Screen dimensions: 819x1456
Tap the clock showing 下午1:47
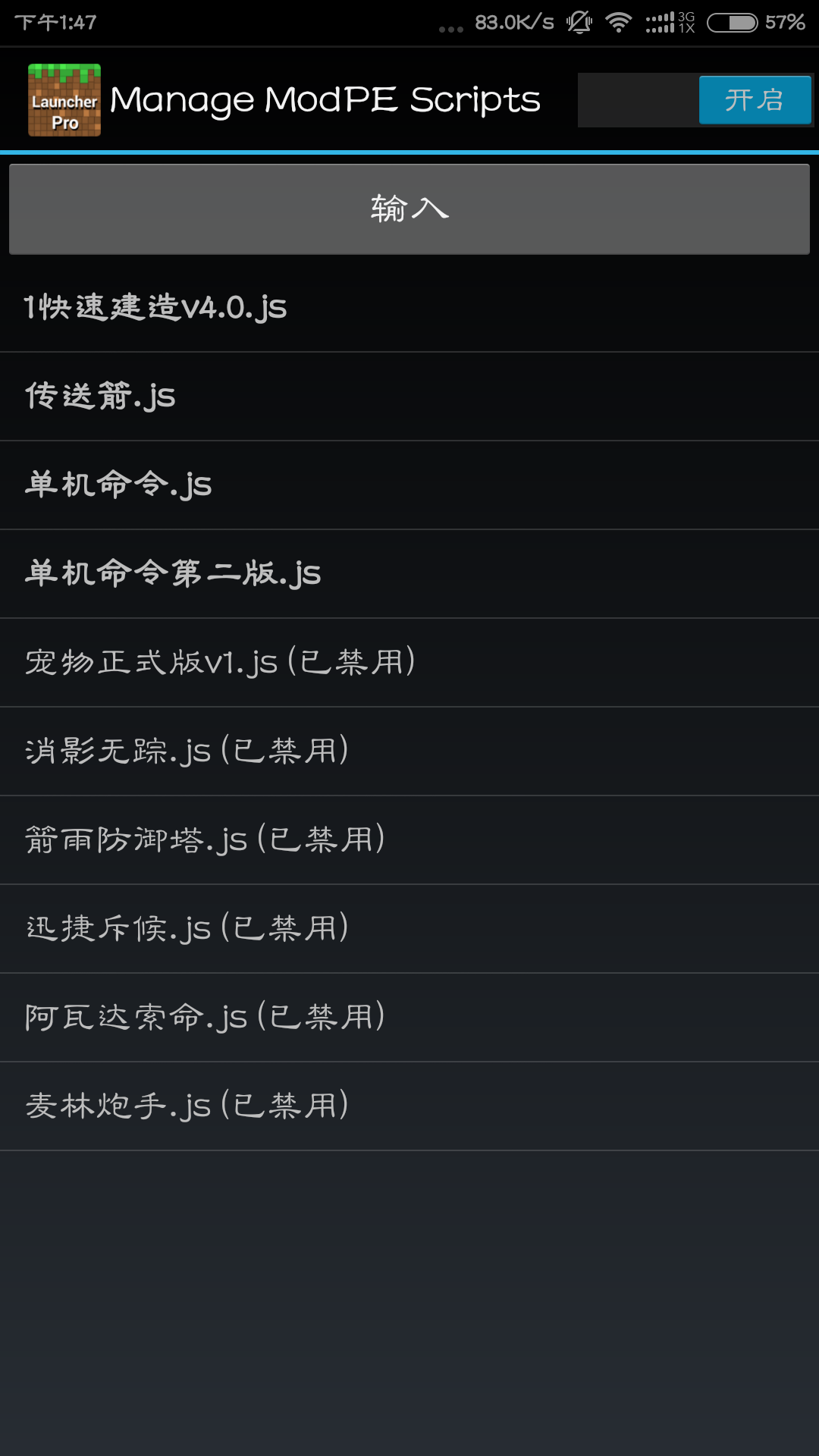(49, 23)
